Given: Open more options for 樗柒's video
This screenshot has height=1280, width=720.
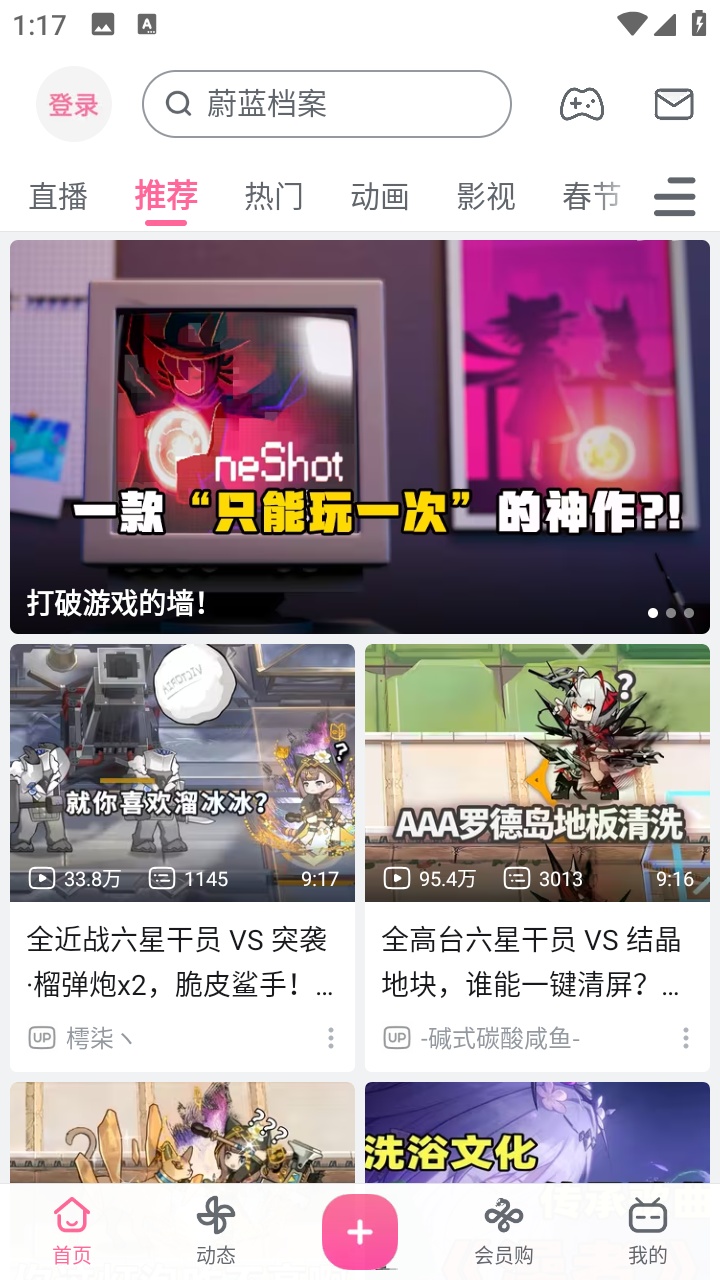Looking at the screenshot, I should (331, 1038).
